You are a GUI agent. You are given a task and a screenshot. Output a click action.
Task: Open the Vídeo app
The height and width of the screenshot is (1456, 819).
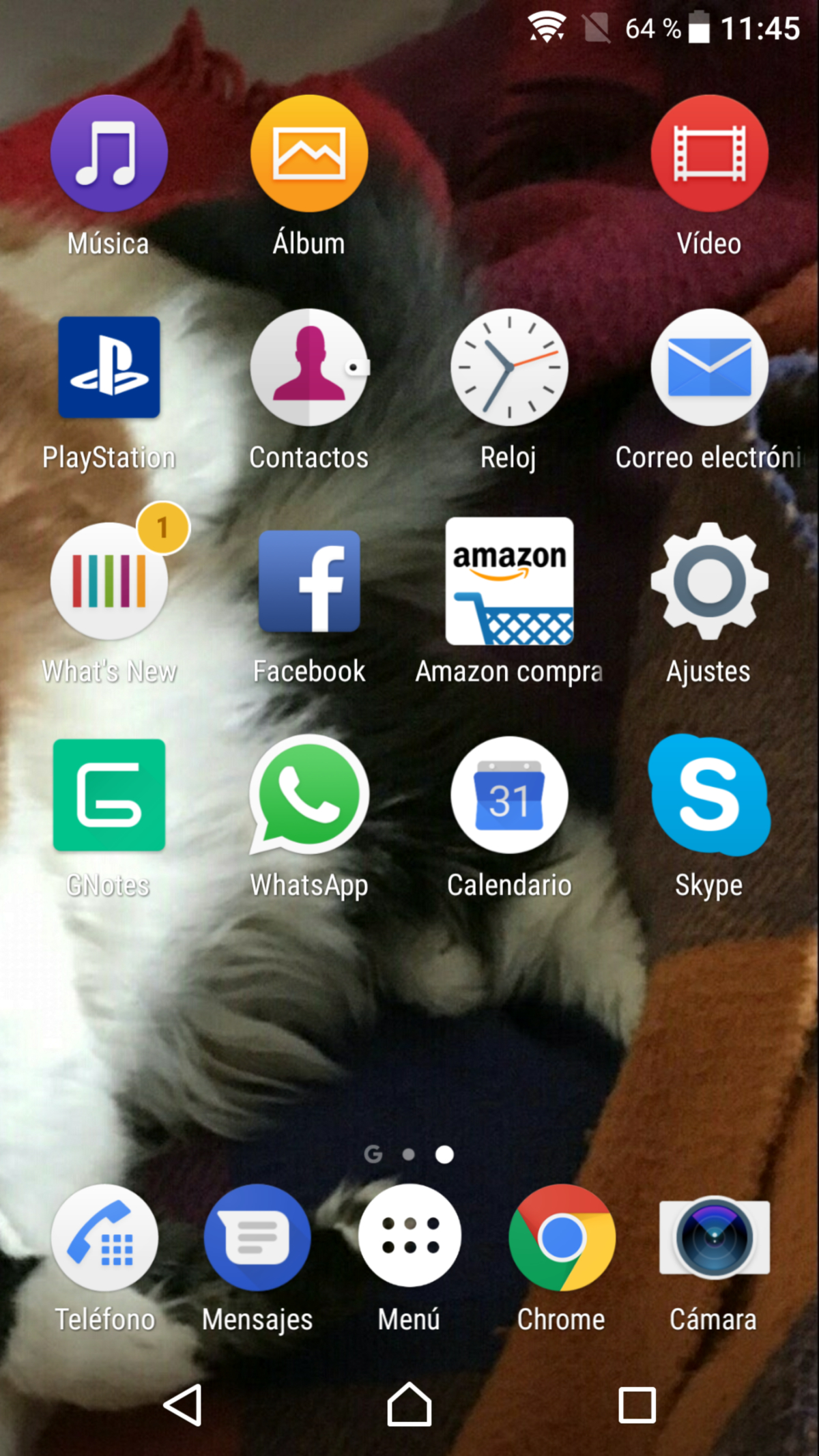coord(709,154)
